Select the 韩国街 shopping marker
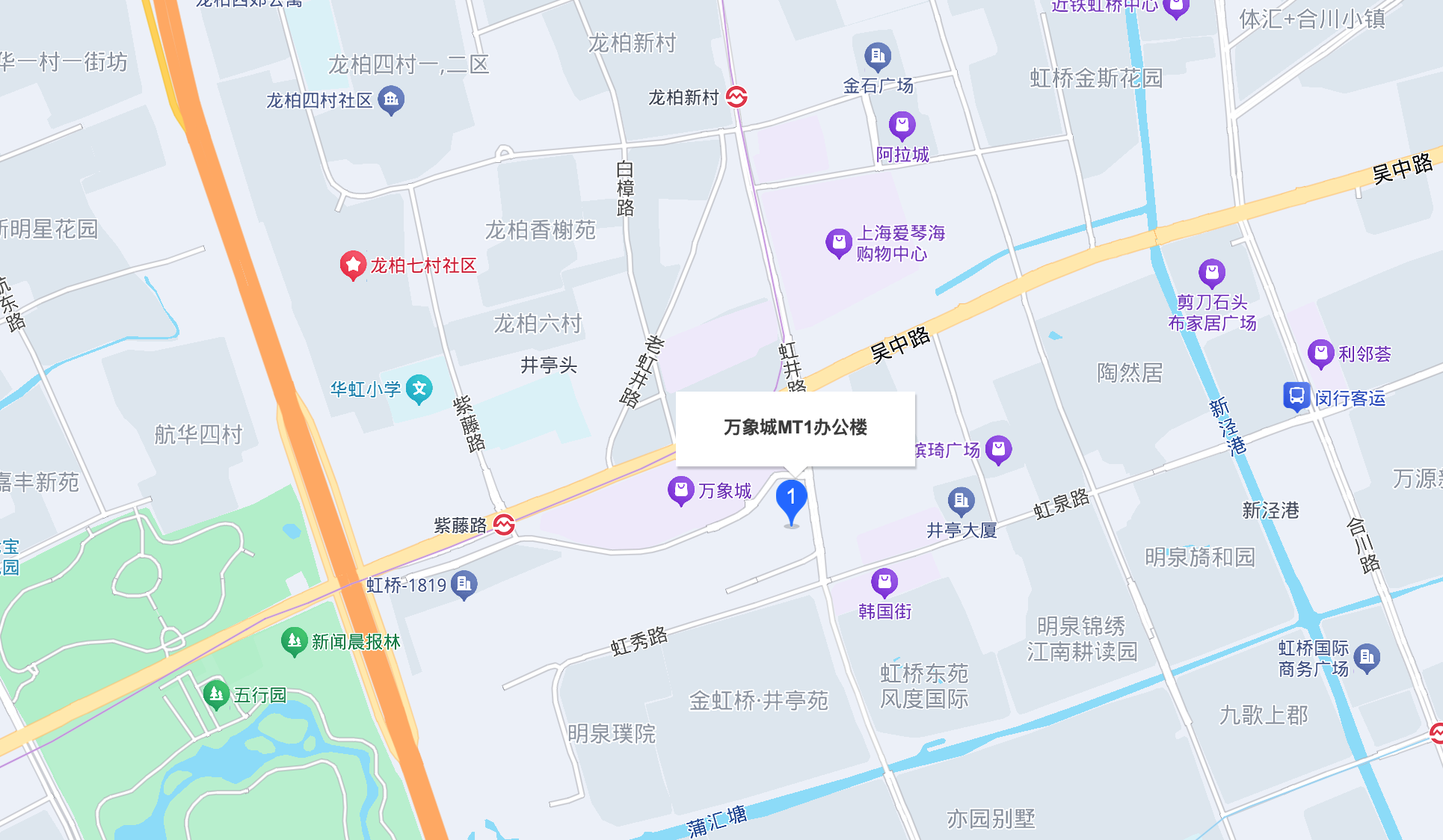Viewport: 1443px width, 840px height. click(884, 582)
